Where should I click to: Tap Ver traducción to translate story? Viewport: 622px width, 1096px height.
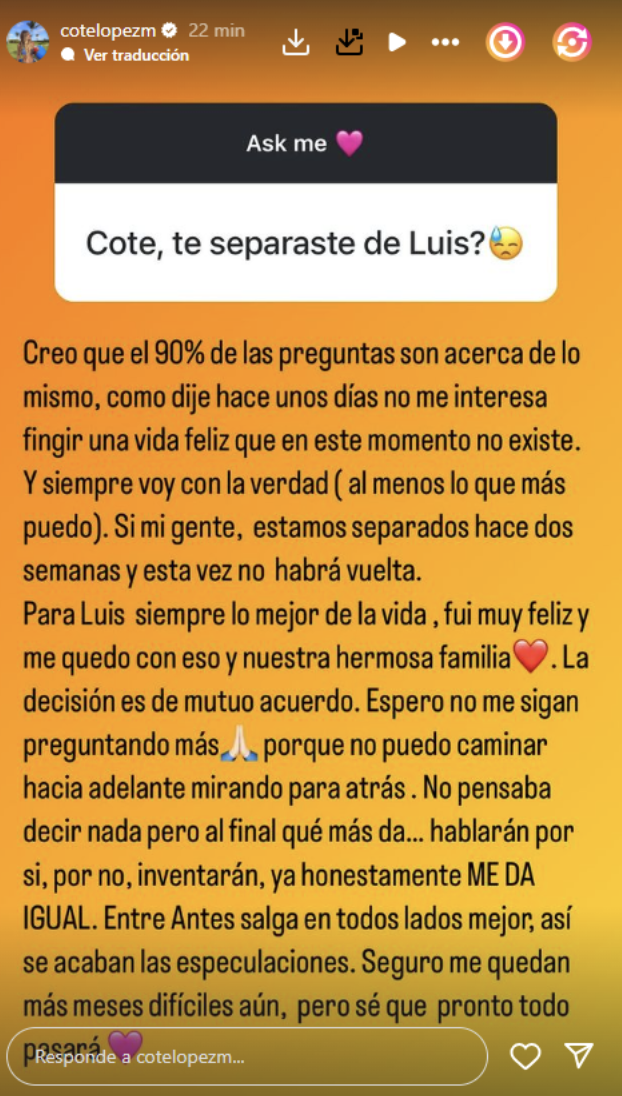point(135,56)
